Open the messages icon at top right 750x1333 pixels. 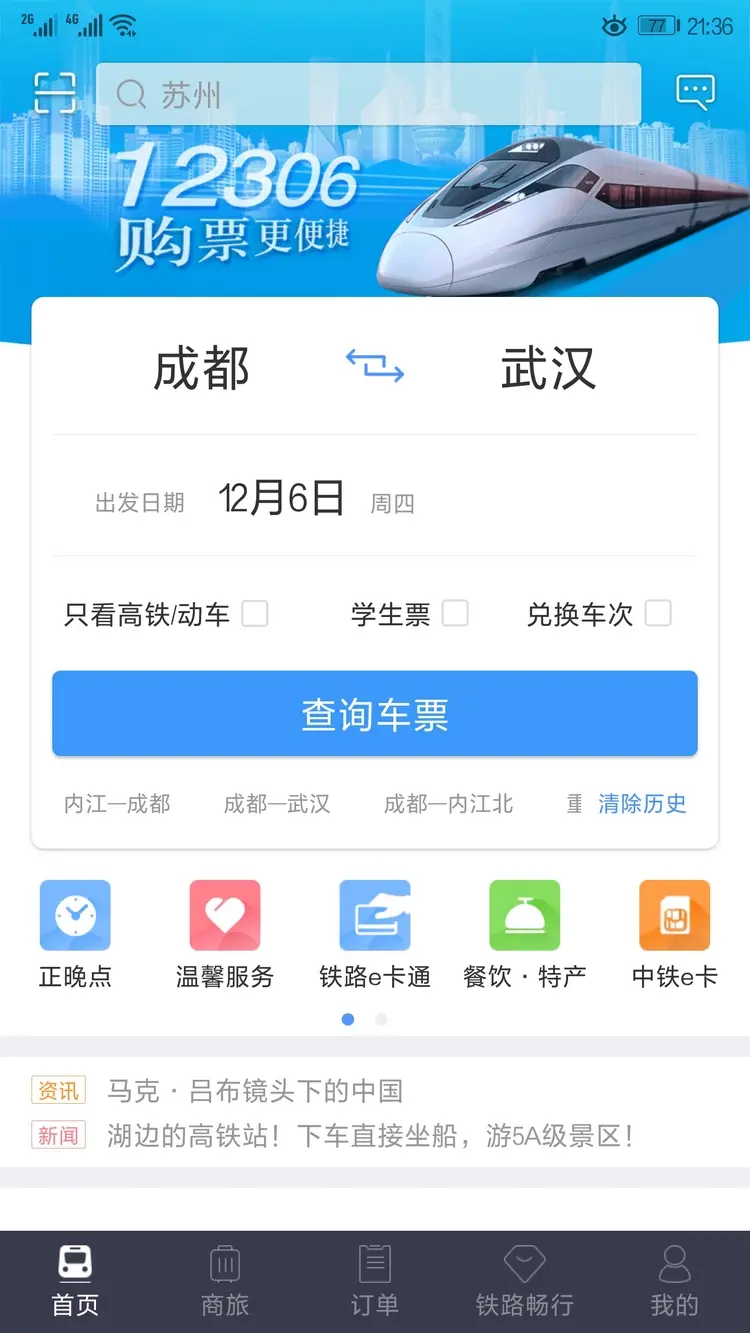[x=695, y=92]
